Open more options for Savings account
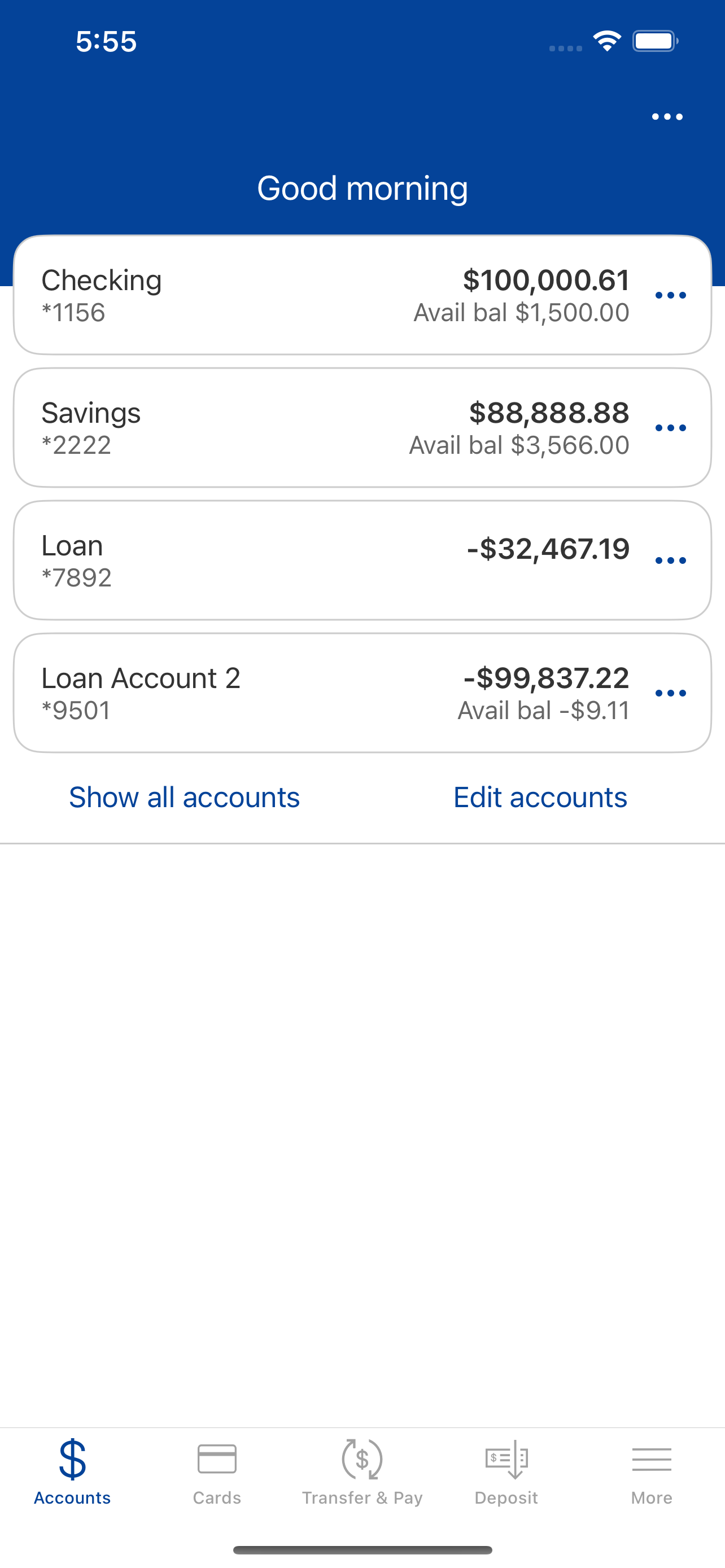Viewport: 725px width, 1568px height. (670, 428)
